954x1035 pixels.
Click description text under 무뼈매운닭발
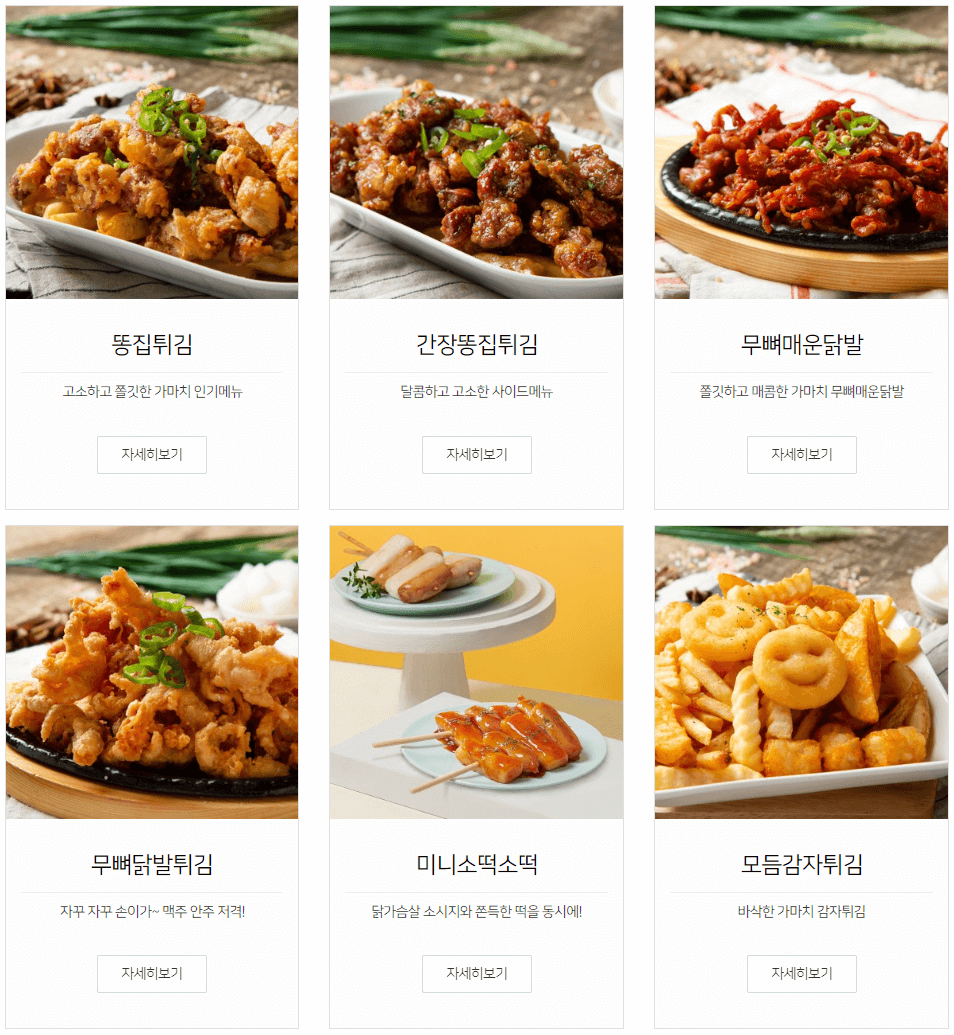801,392
